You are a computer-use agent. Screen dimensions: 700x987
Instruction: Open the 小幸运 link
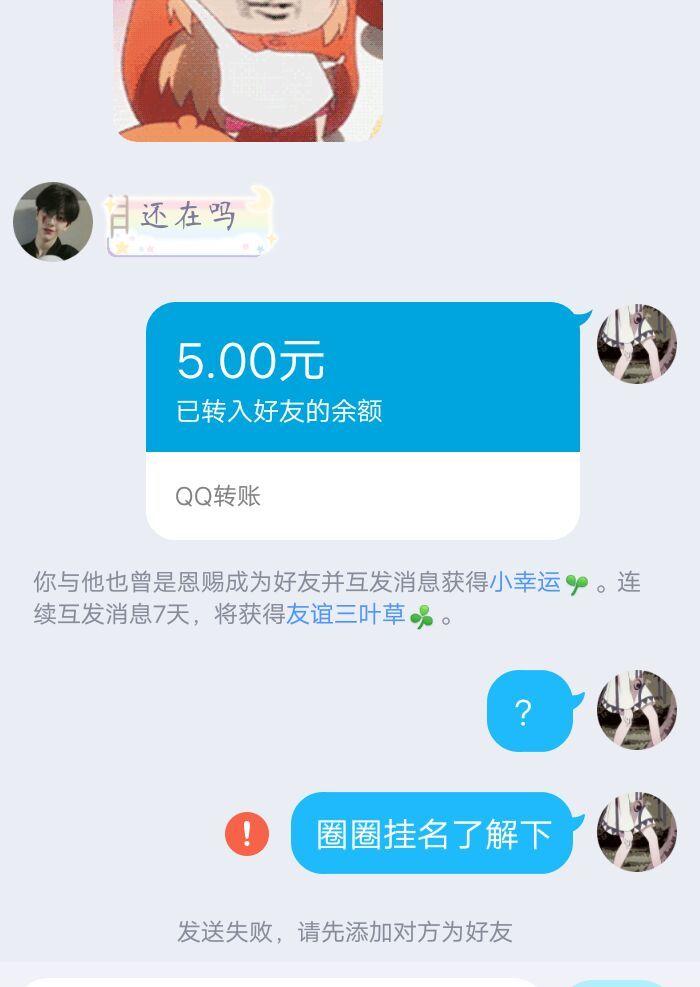point(525,582)
